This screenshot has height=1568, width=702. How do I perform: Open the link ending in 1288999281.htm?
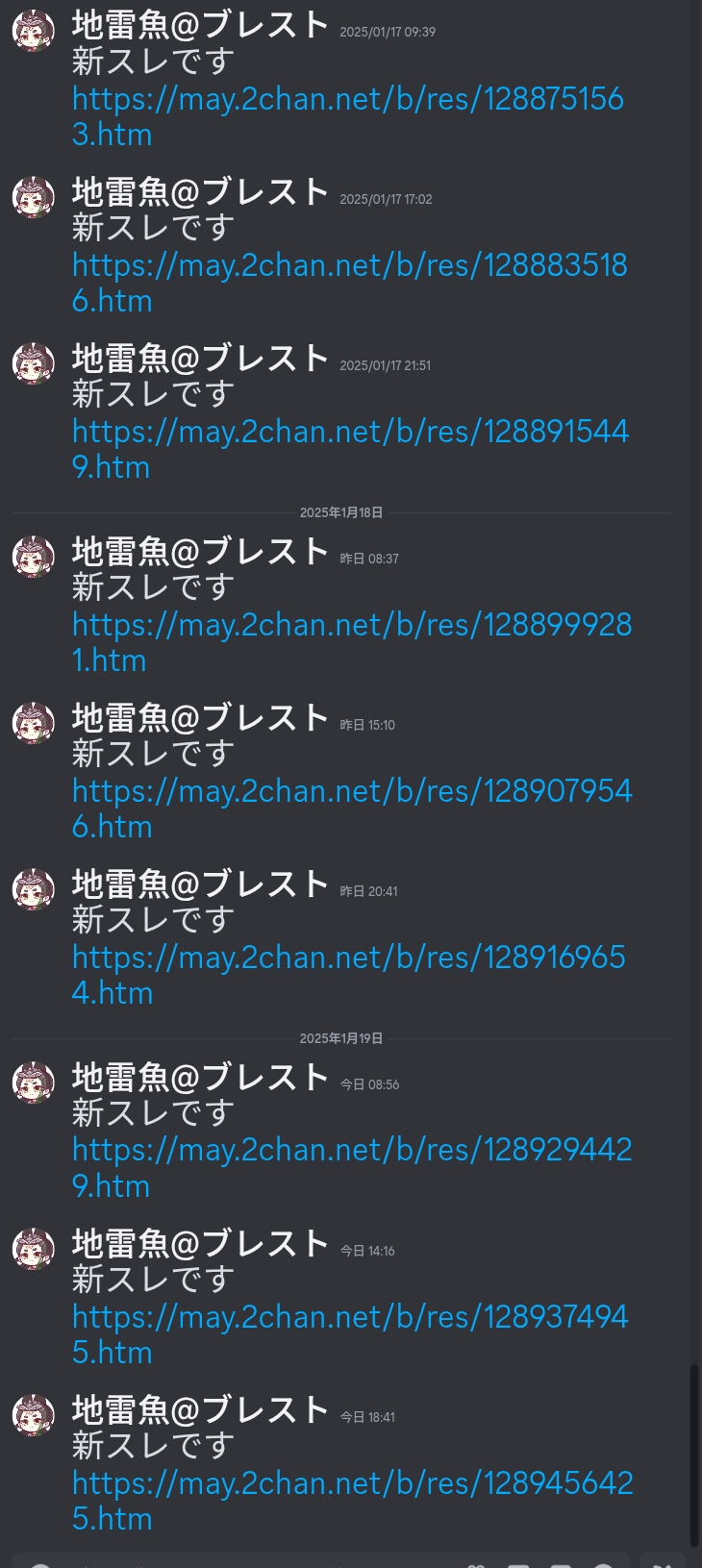pyautogui.click(x=351, y=625)
